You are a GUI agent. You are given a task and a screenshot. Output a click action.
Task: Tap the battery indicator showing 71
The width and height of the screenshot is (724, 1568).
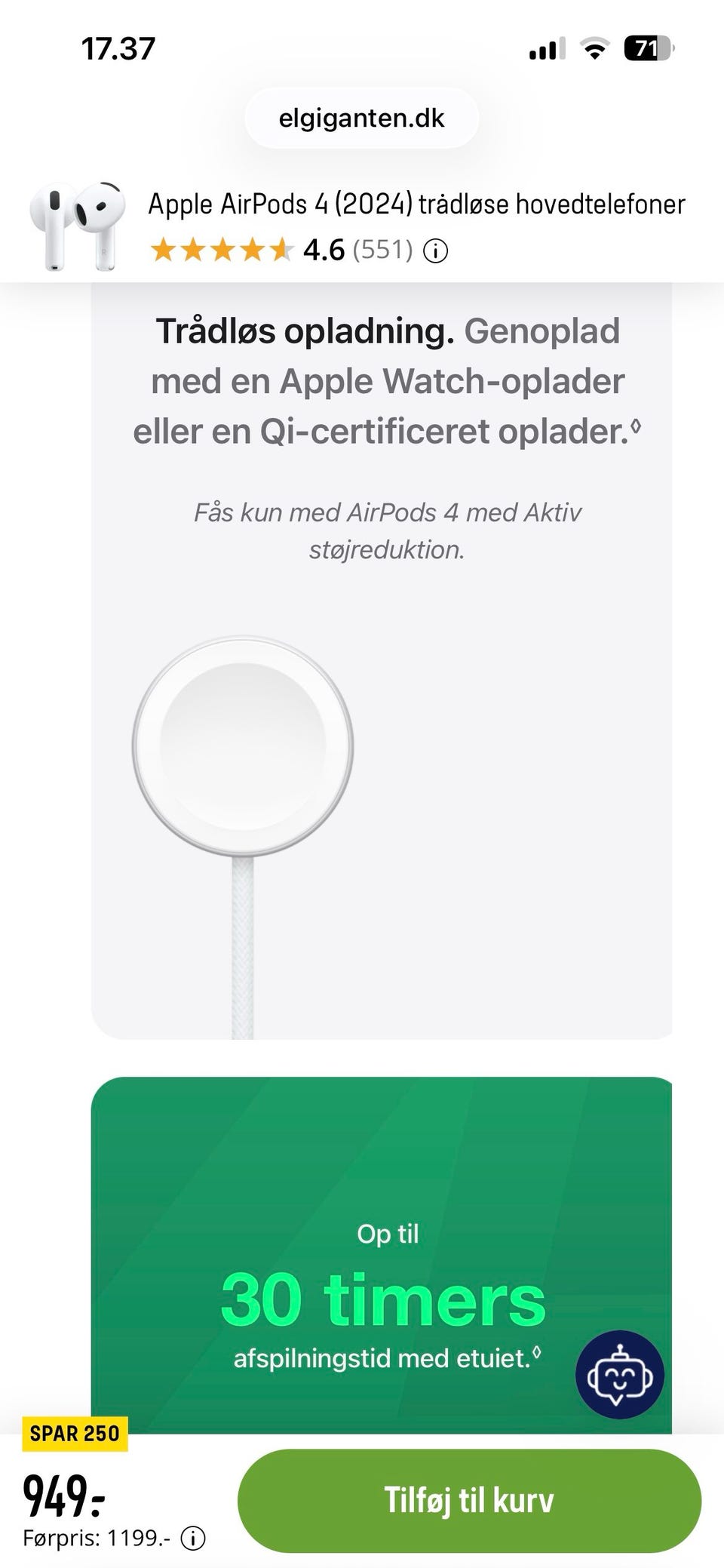click(649, 47)
